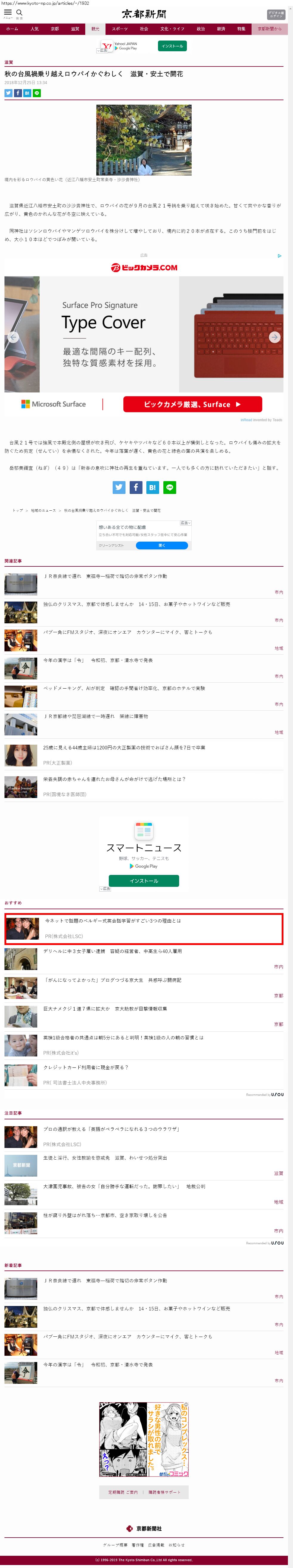Viewport: 293px width, 1568px height.
Task: Open the ベルギー式英会話学習 recommended item
Action: (x=113, y=921)
